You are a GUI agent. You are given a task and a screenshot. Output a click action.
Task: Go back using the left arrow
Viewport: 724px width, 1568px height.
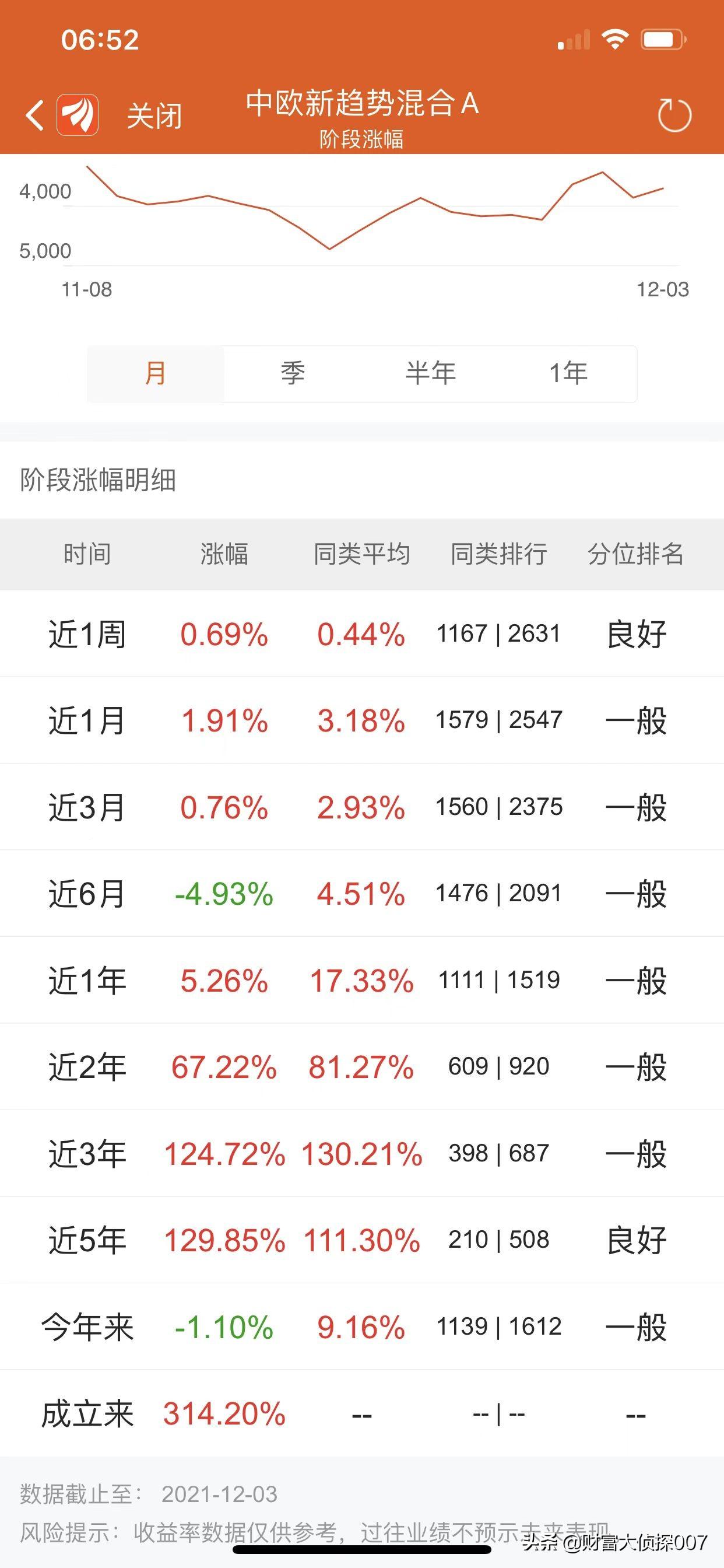pyautogui.click(x=36, y=115)
